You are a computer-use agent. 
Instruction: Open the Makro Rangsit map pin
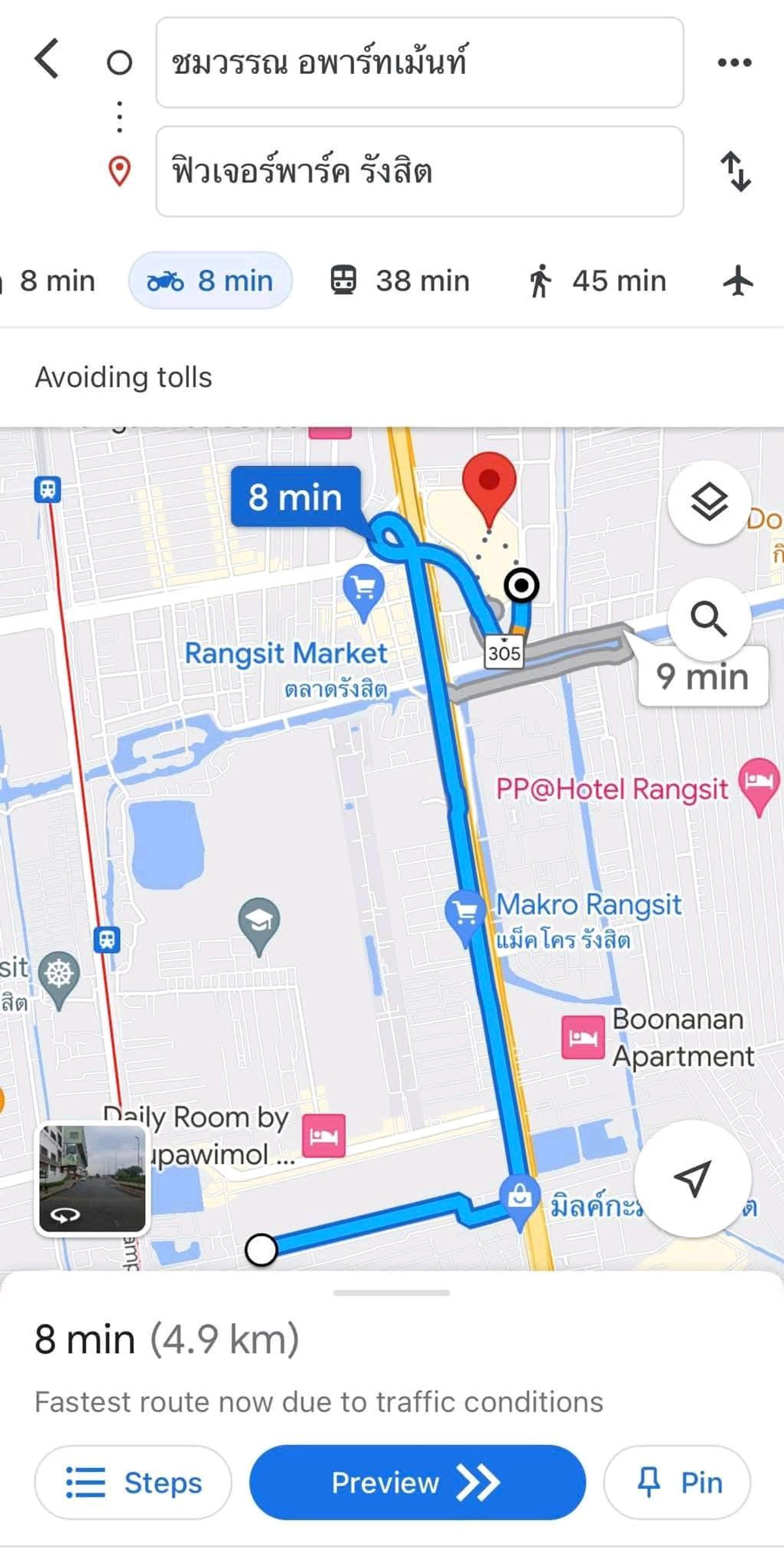click(x=465, y=911)
